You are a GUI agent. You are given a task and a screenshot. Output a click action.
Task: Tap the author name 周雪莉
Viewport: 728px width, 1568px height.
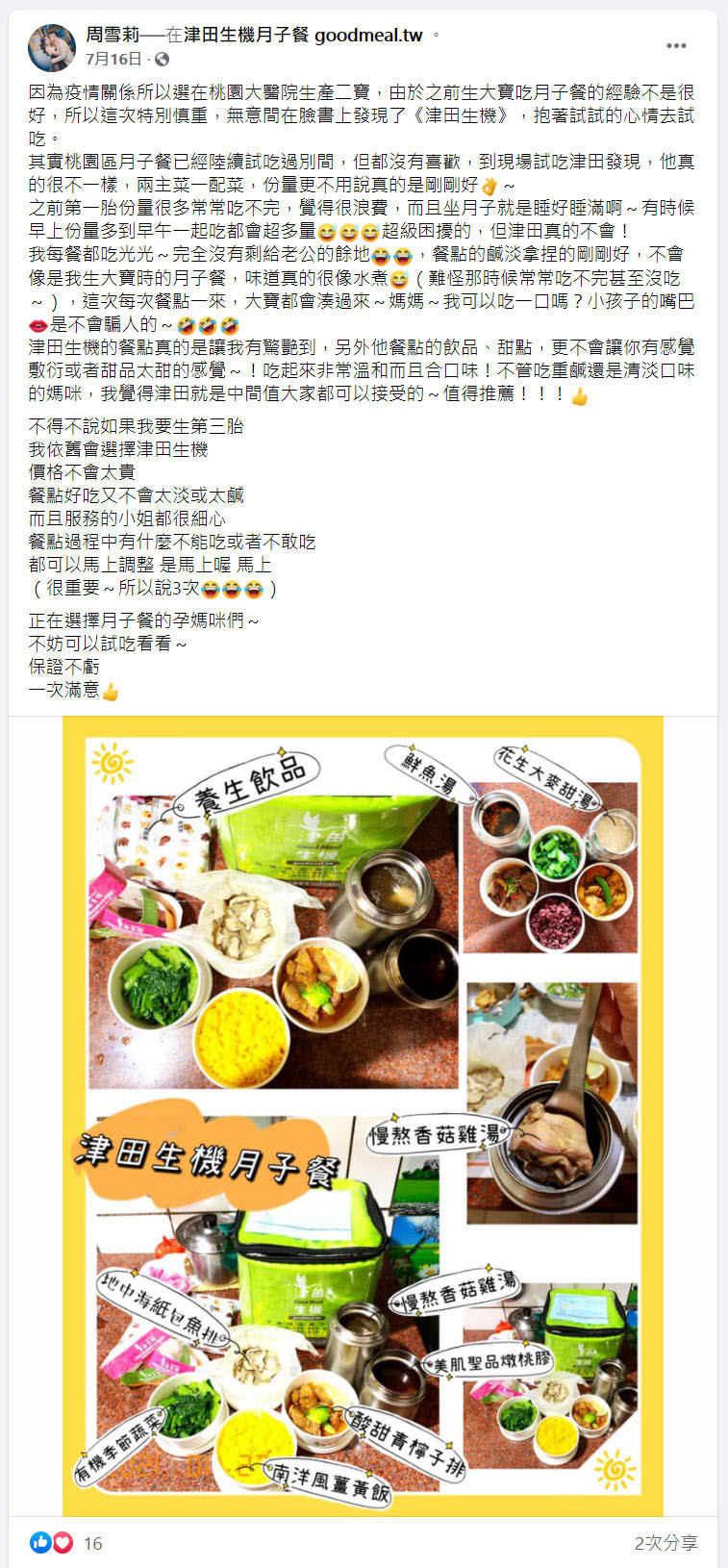pyautogui.click(x=113, y=36)
